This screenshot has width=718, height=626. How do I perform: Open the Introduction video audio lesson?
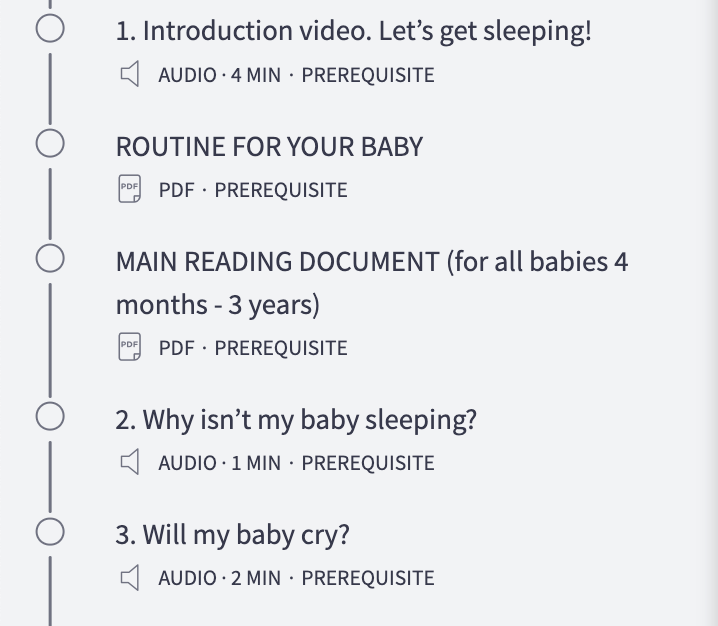pyautogui.click(x=353, y=31)
